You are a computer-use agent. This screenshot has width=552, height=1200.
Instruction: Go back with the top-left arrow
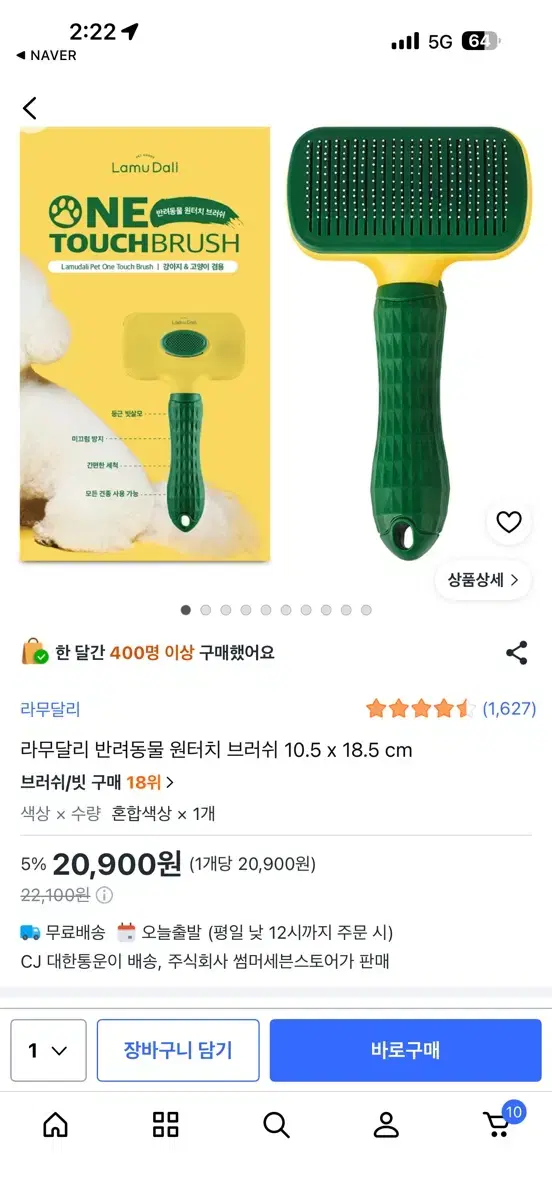[x=30, y=108]
